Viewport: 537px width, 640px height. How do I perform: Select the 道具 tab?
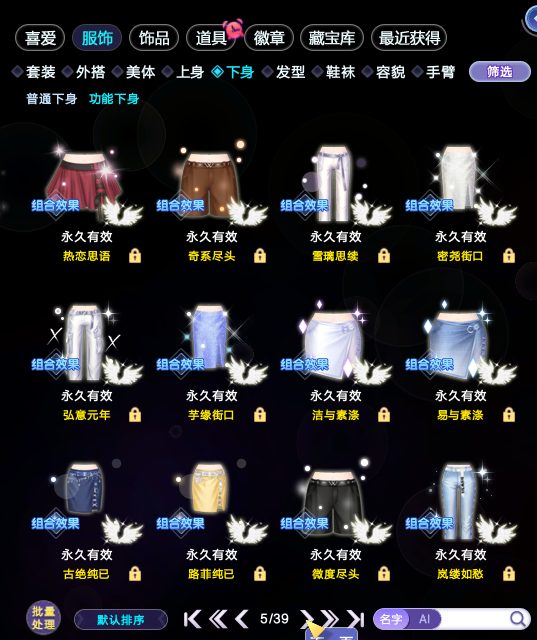click(x=211, y=38)
